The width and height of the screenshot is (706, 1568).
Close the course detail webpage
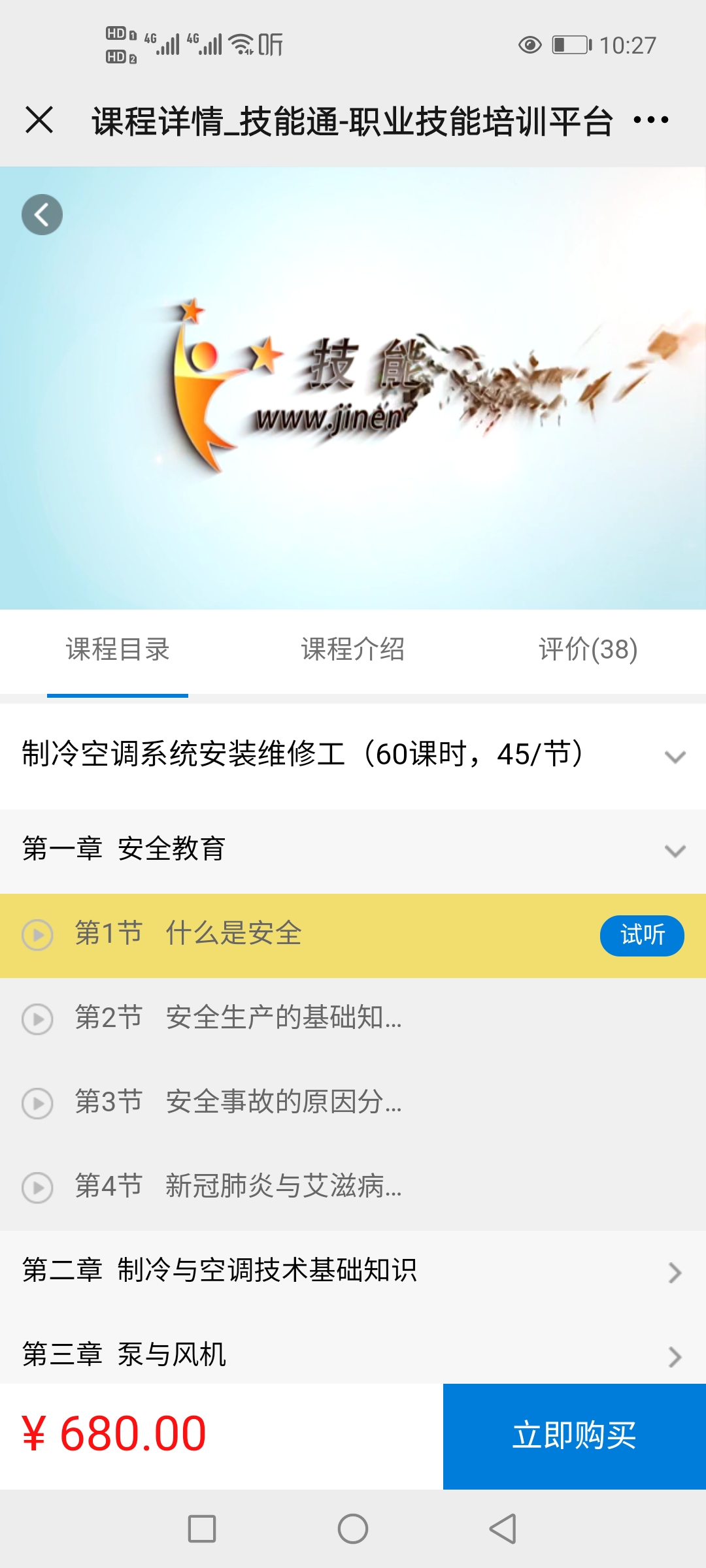click(39, 120)
